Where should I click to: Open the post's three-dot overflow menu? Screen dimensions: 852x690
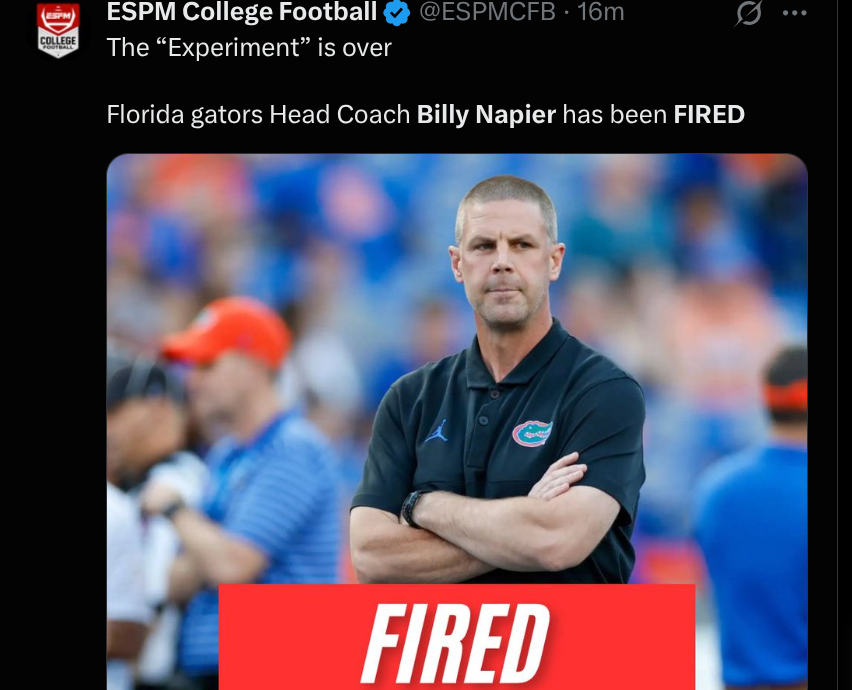pos(794,13)
